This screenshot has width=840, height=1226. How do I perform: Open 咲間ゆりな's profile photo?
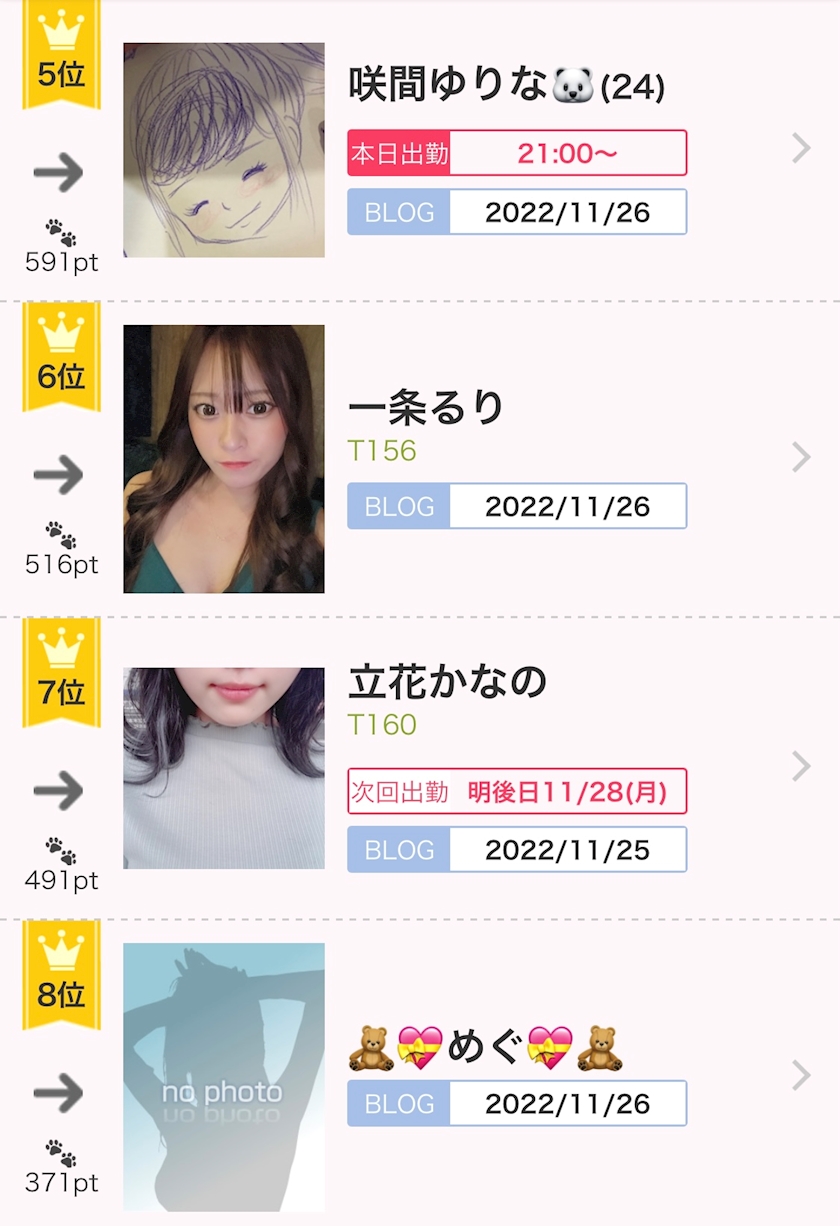[224, 150]
